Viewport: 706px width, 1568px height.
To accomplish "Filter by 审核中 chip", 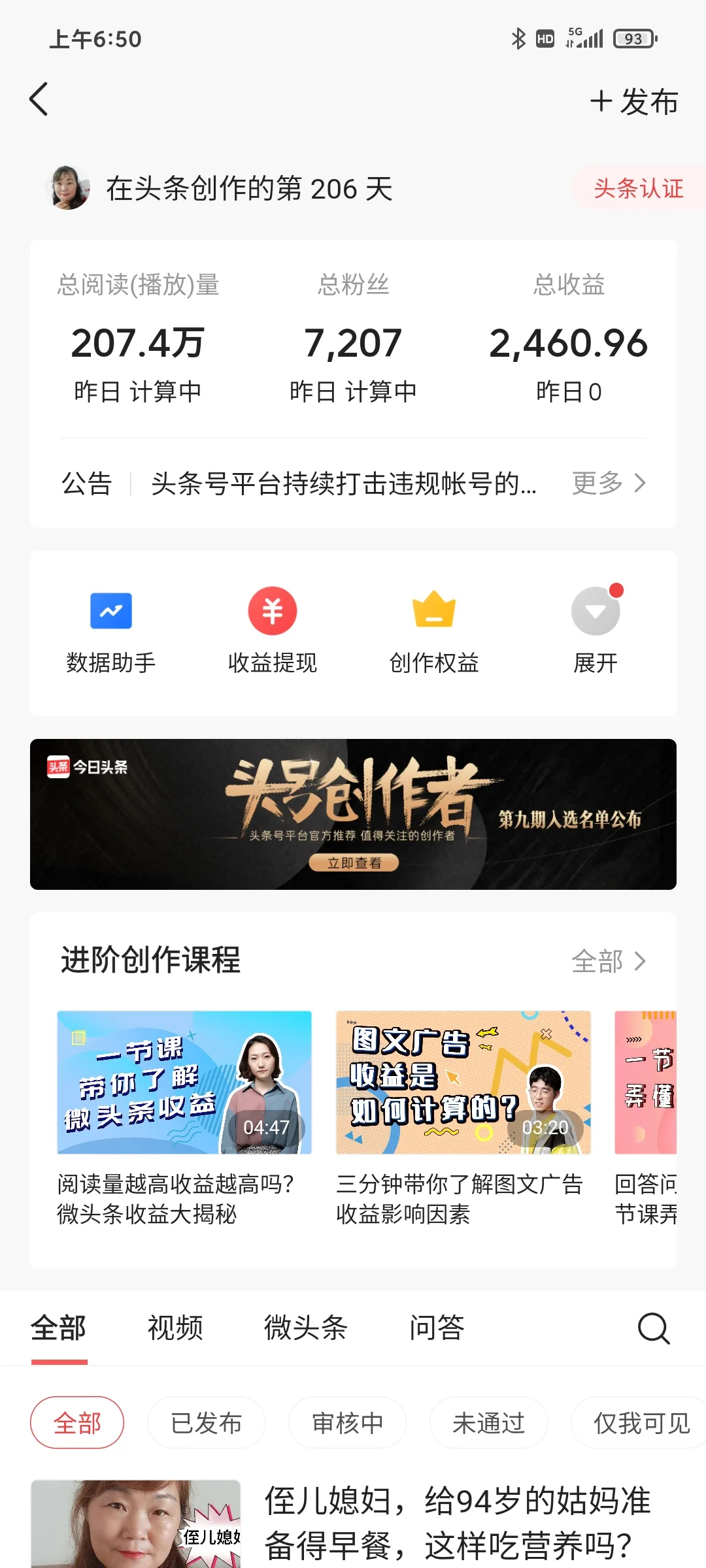I will 348,1423.
